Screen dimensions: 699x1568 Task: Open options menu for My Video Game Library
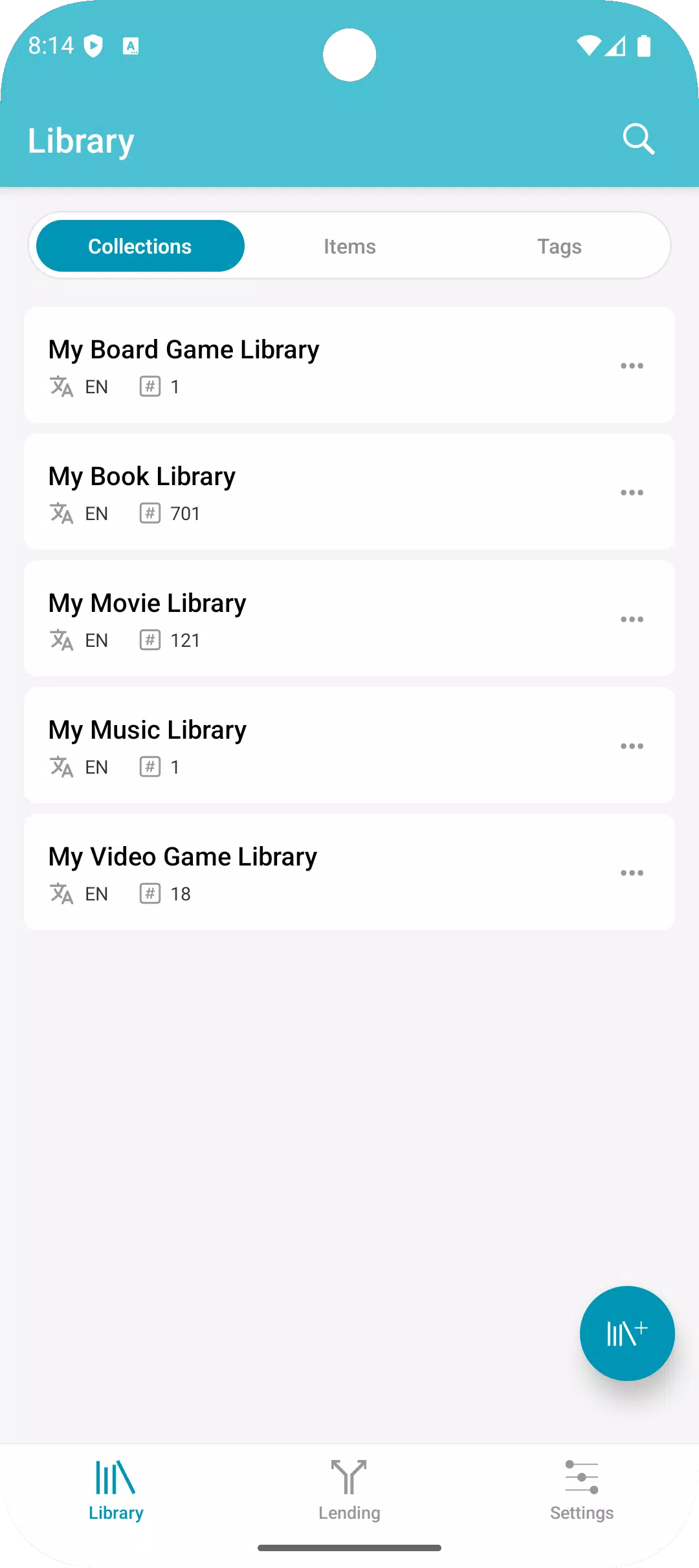[x=632, y=873]
